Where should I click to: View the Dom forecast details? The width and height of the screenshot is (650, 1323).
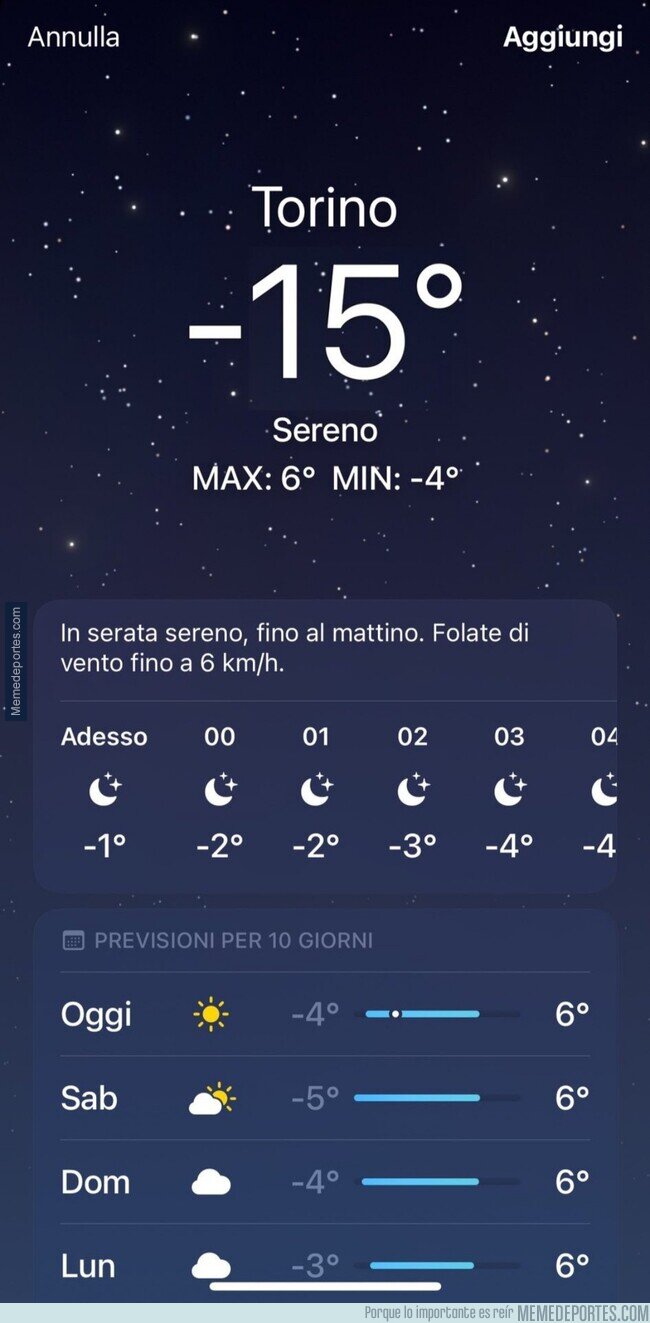click(325, 1182)
